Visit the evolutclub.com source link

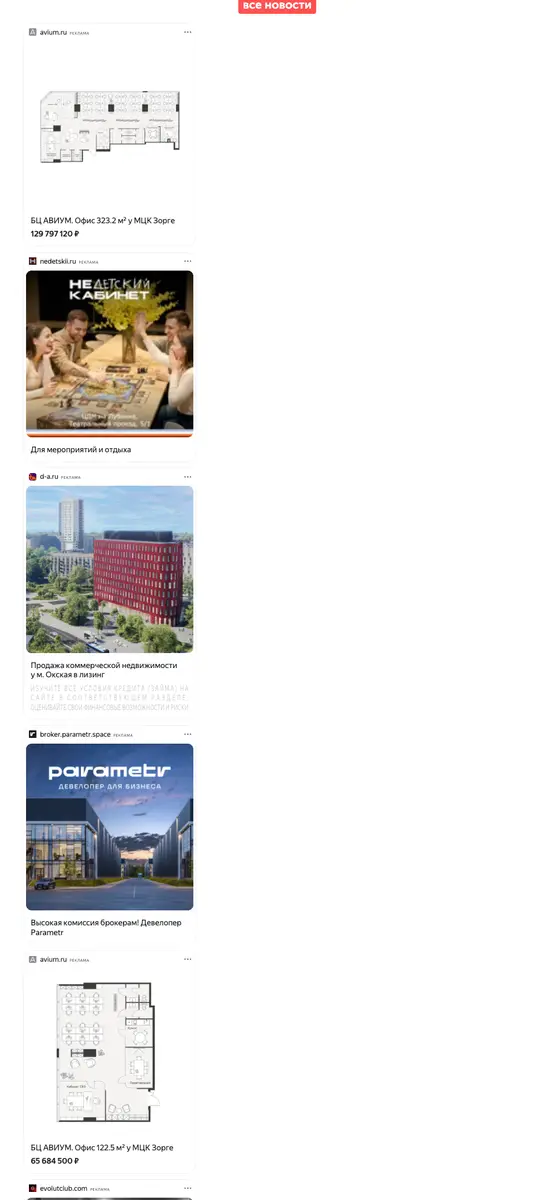(64, 1188)
